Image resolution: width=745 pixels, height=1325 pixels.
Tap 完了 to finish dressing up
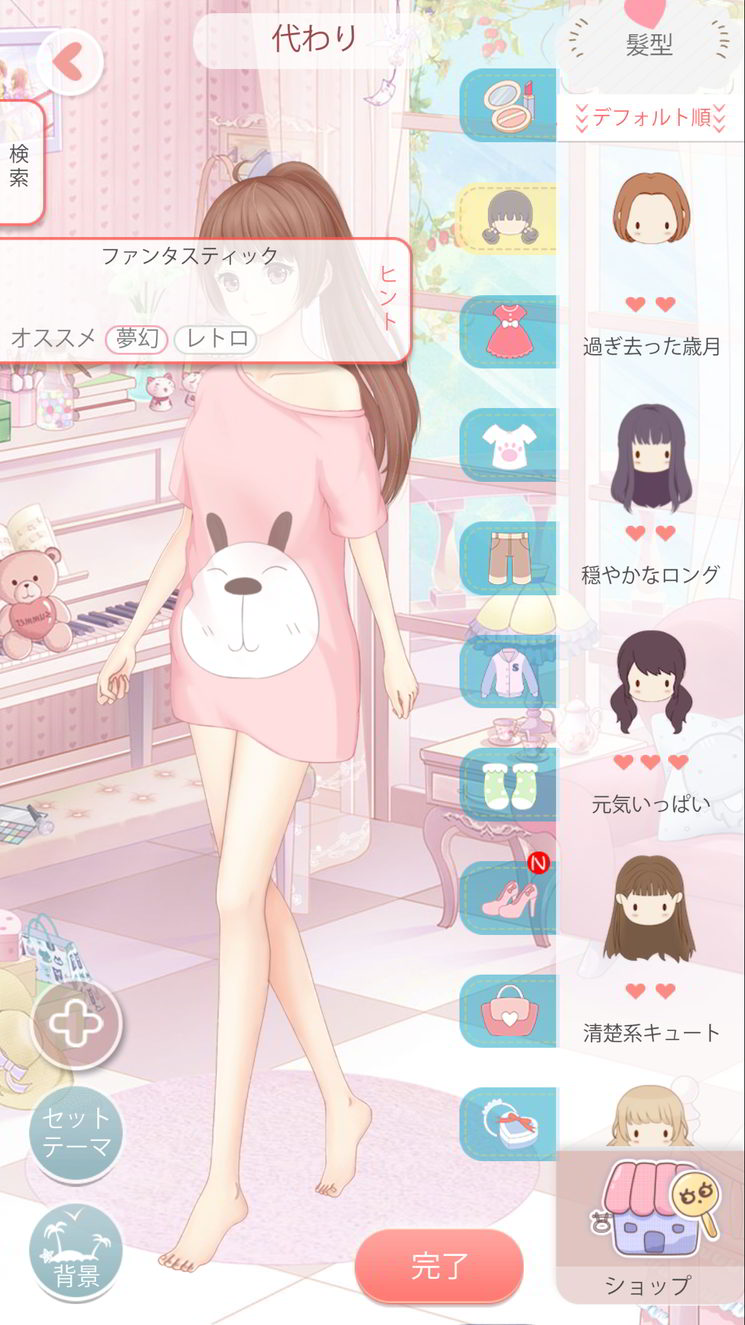coord(439,1265)
